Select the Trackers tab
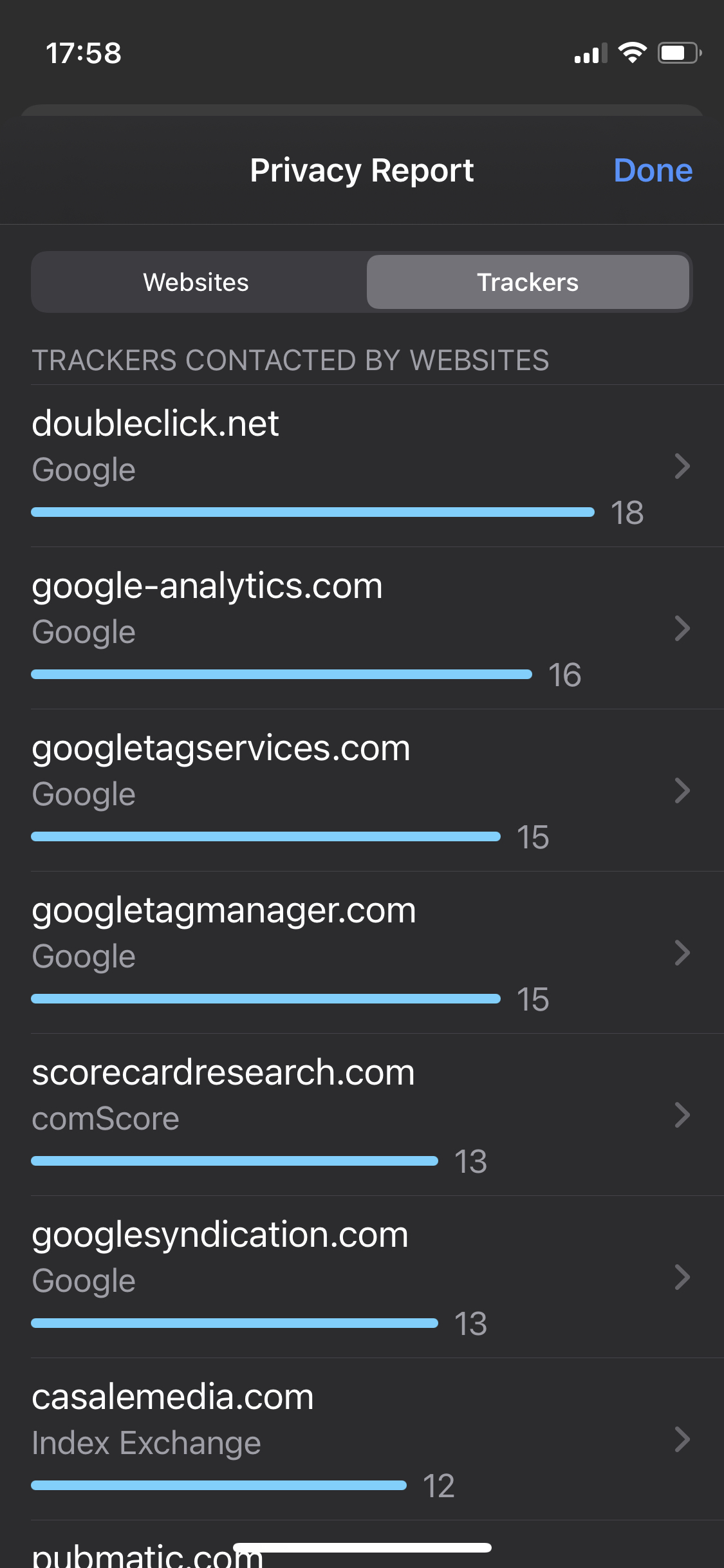Viewport: 724px width, 1568px height. pyautogui.click(x=528, y=281)
